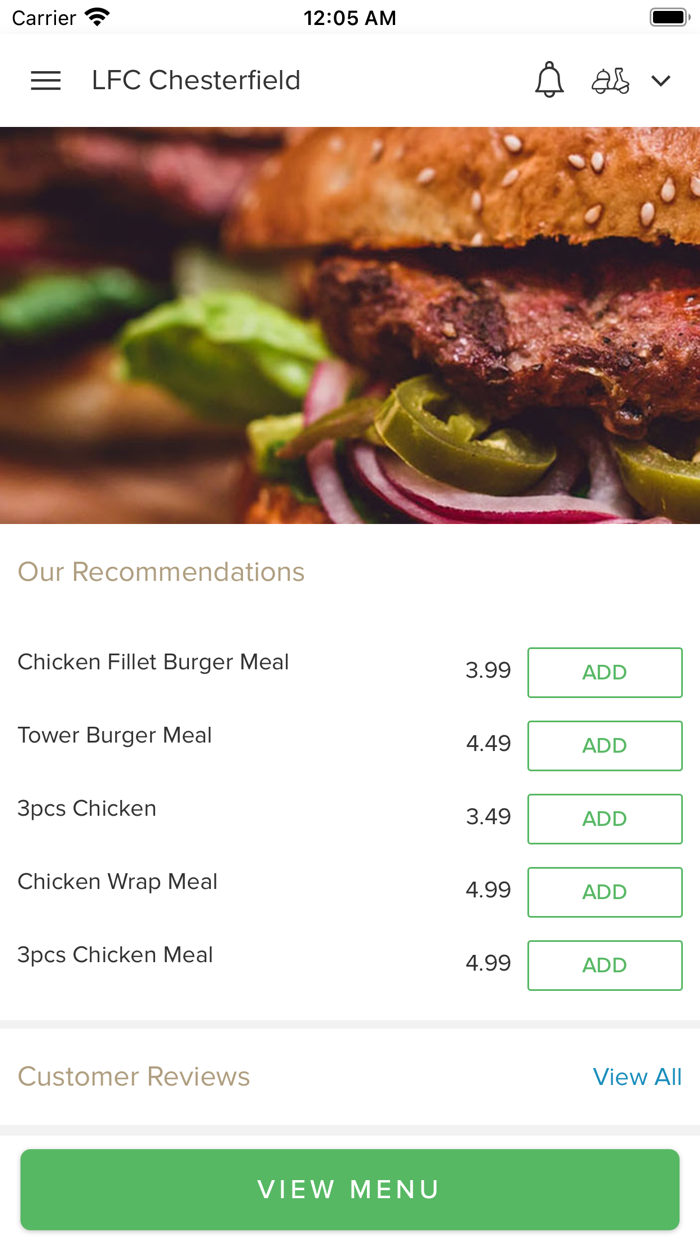The width and height of the screenshot is (700, 1244).
Task: Add Chicken Fillet Burger Meal to order
Action: point(605,672)
